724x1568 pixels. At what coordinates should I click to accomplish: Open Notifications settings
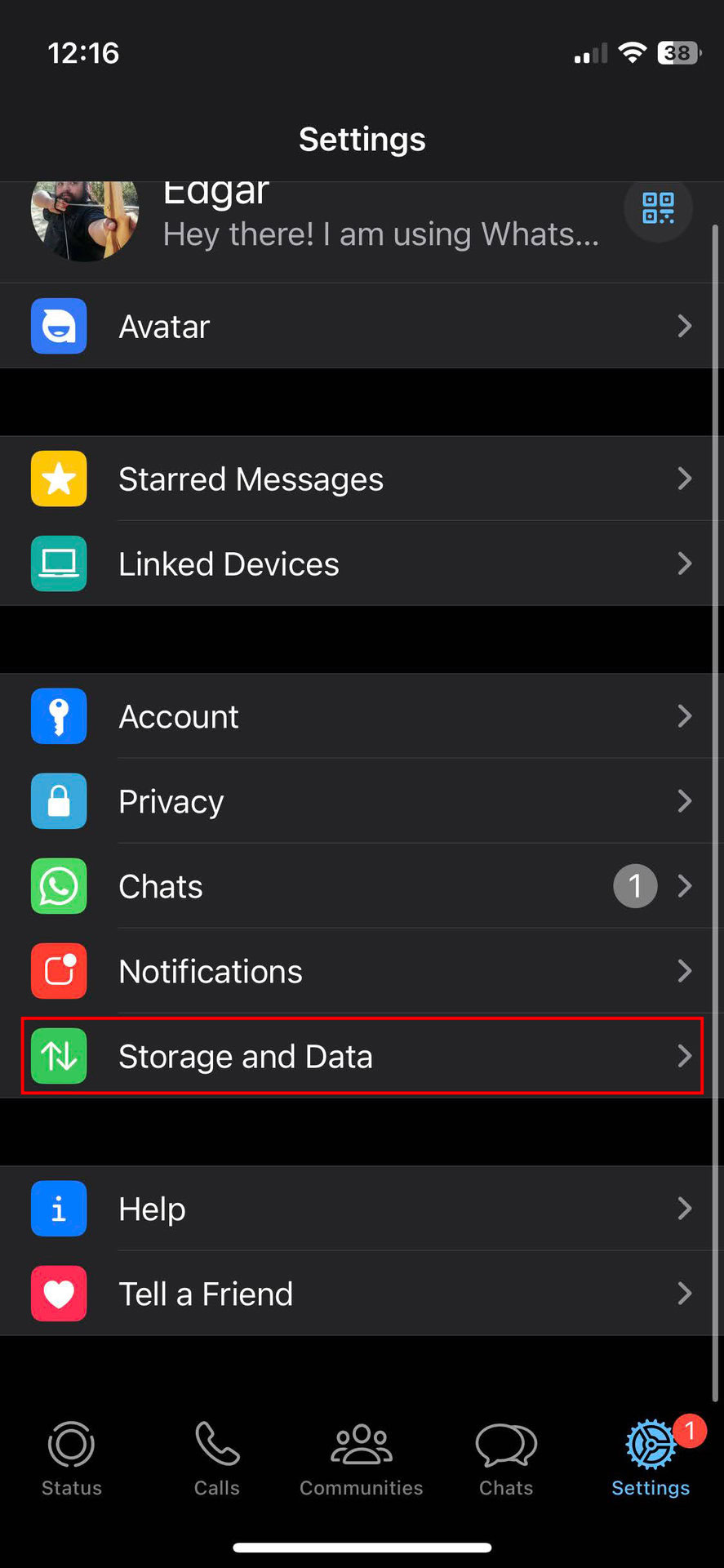pyautogui.click(x=362, y=971)
